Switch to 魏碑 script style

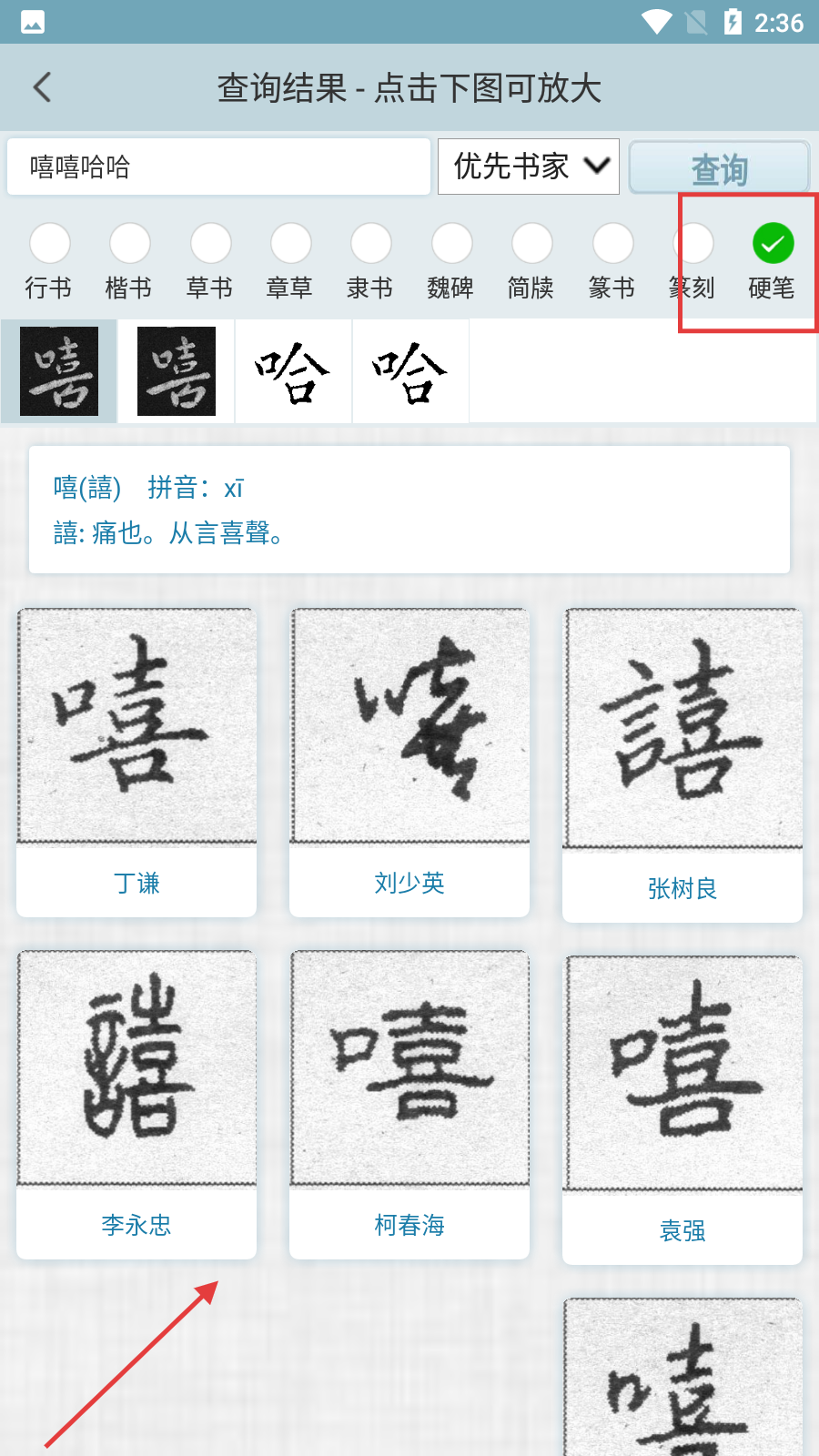[451, 244]
